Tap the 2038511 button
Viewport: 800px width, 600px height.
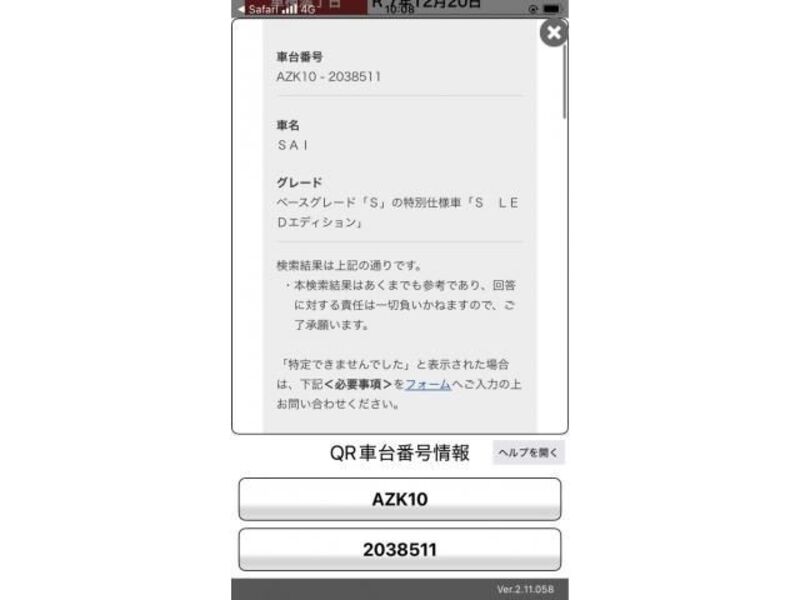[399, 550]
